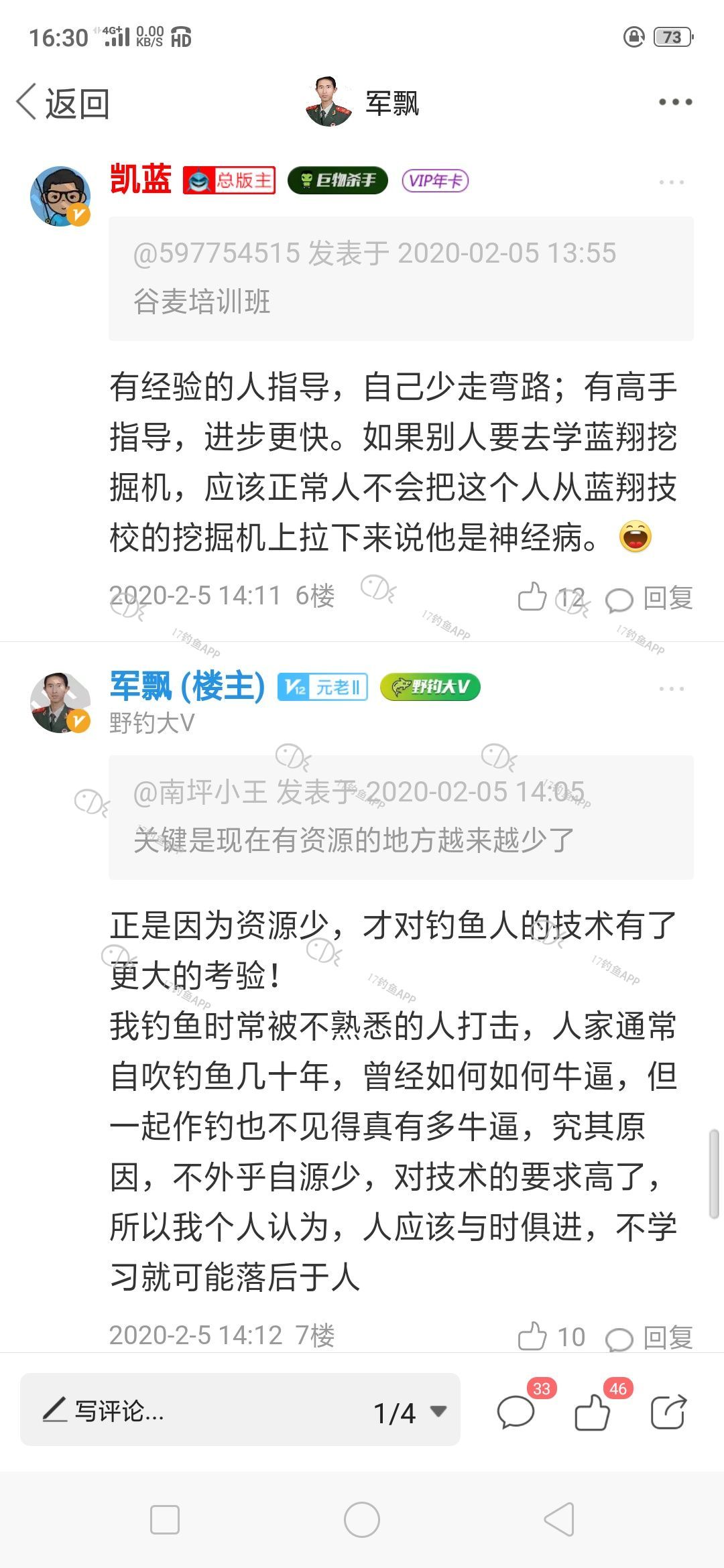The width and height of the screenshot is (724, 1568).
Task: Share this post
Action: [668, 1412]
